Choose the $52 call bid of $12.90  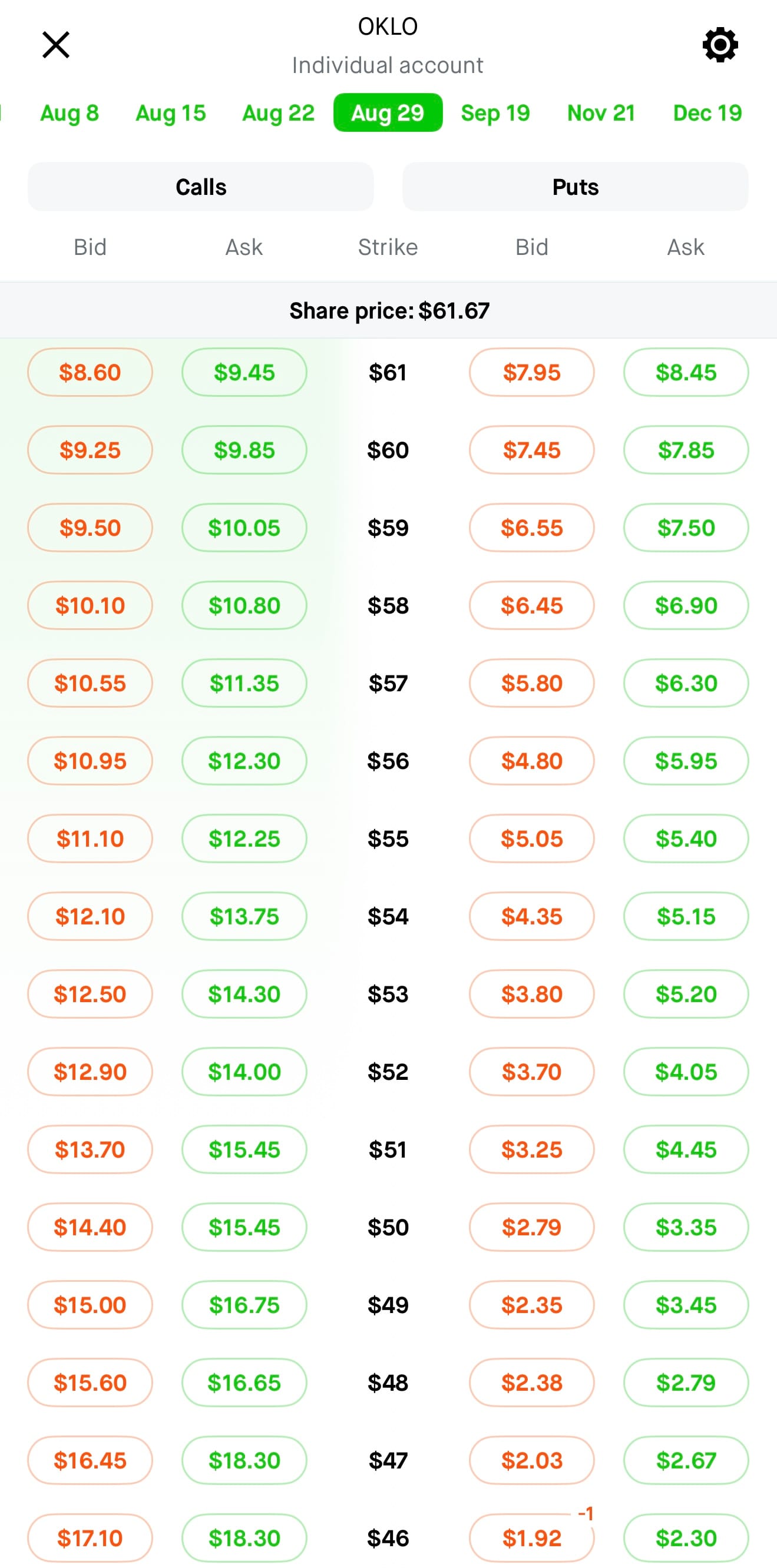click(90, 1072)
